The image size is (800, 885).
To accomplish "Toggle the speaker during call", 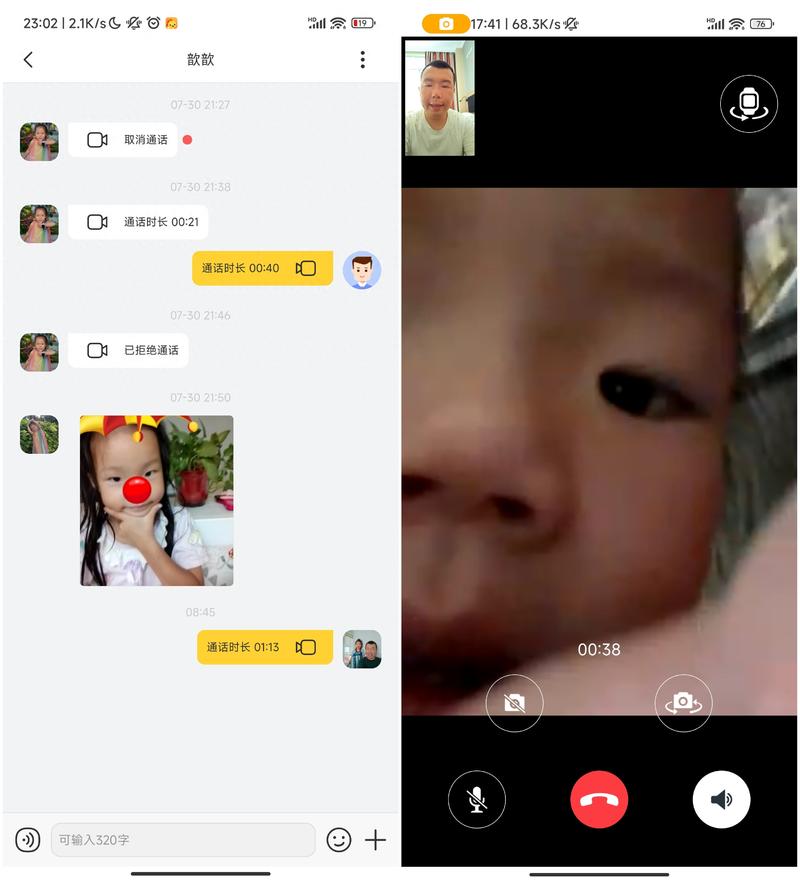I will 721,800.
